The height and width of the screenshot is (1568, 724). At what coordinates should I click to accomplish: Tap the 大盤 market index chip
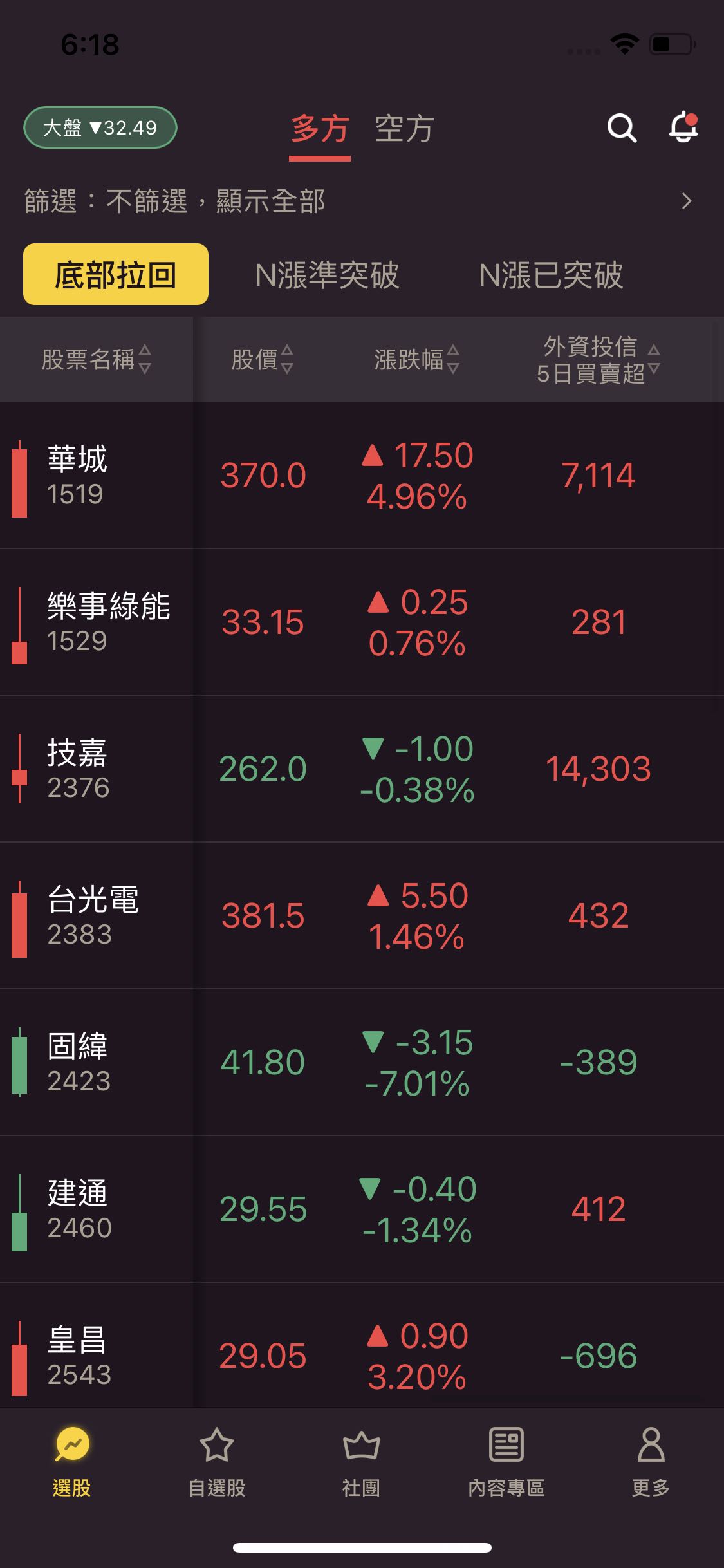tap(100, 127)
